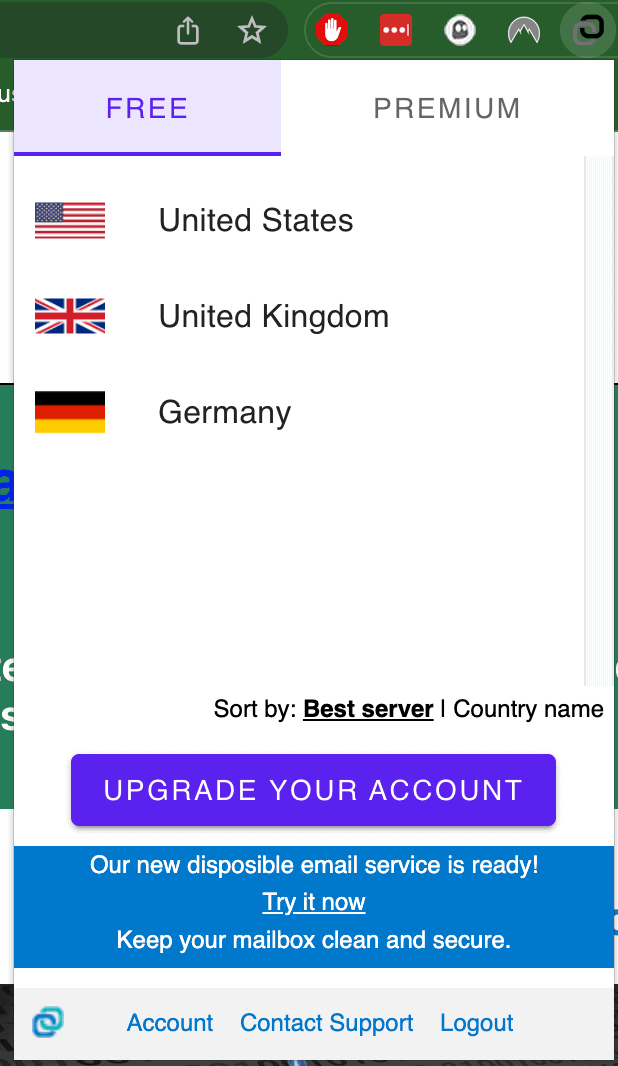Screen dimensions: 618x1066
Task: Open the mountain icon extension
Action: [x=523, y=31]
